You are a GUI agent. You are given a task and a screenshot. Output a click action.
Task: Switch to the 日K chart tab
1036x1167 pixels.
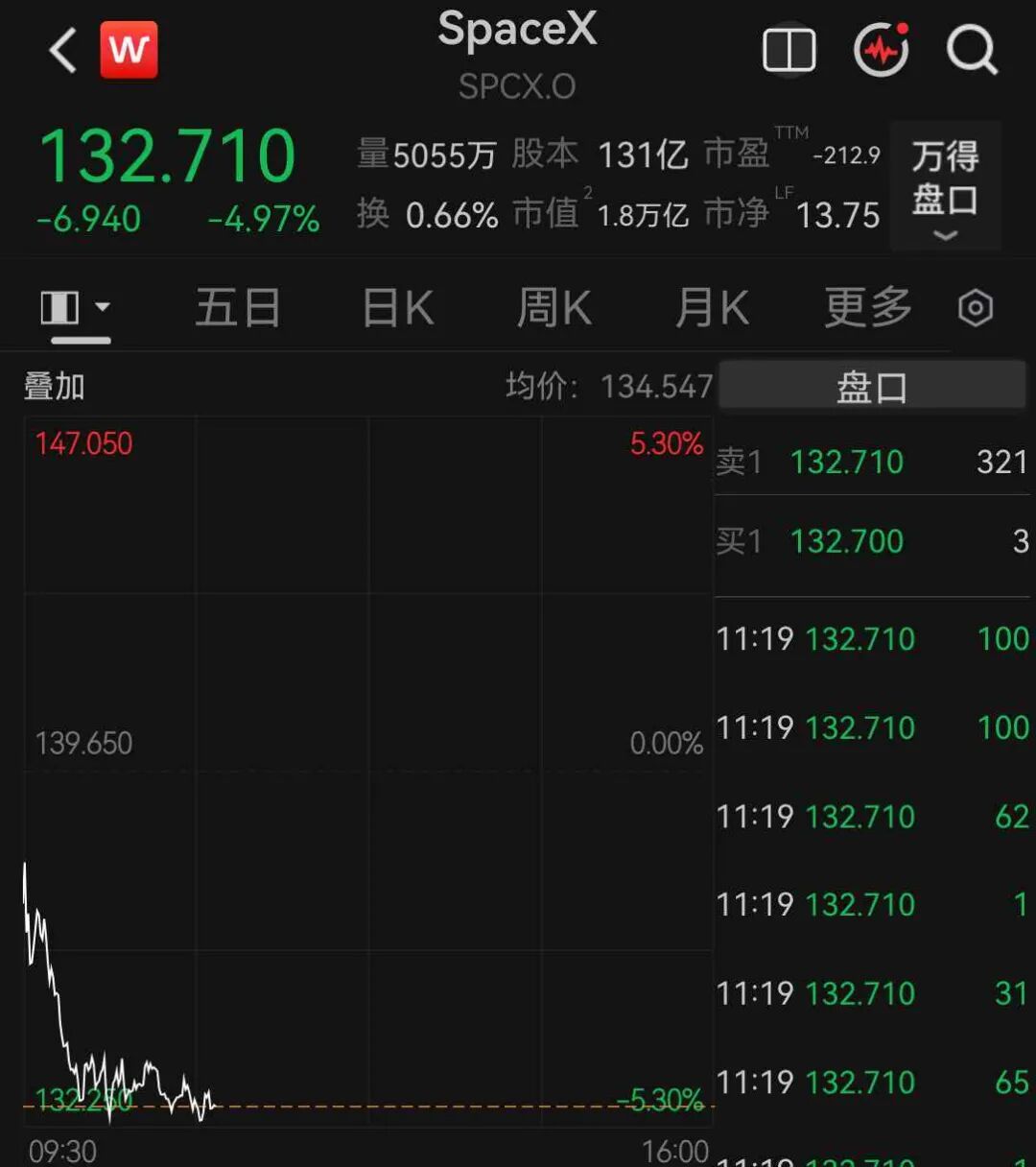pyautogui.click(x=398, y=308)
